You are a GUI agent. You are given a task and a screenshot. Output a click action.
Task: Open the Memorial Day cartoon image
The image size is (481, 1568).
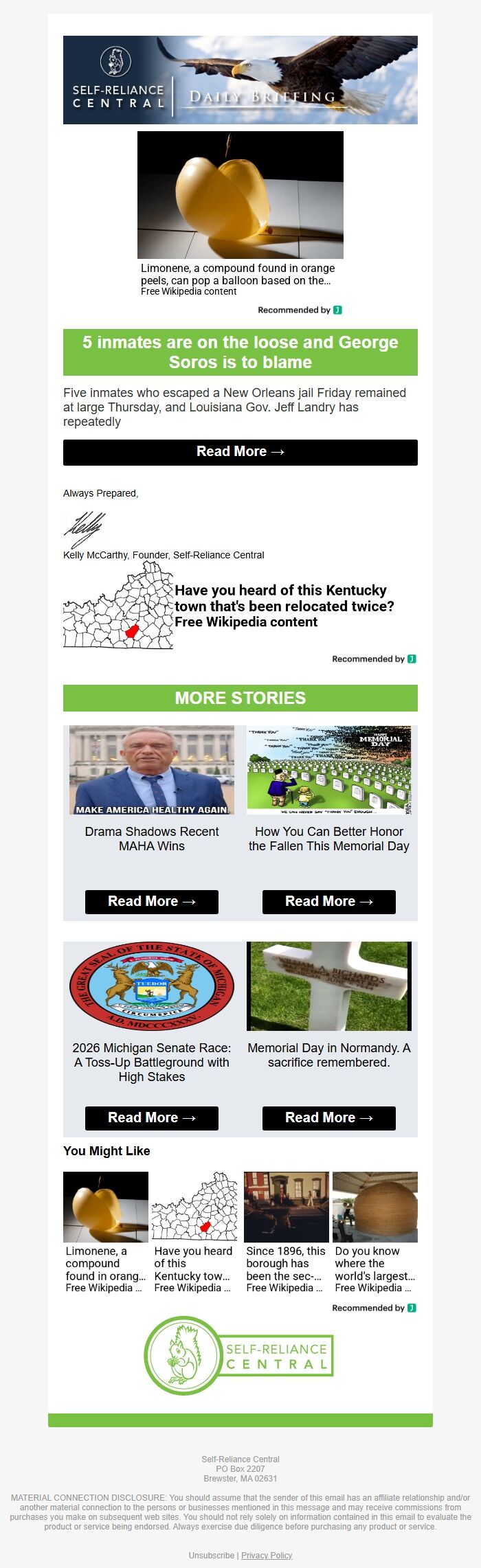tap(328, 770)
